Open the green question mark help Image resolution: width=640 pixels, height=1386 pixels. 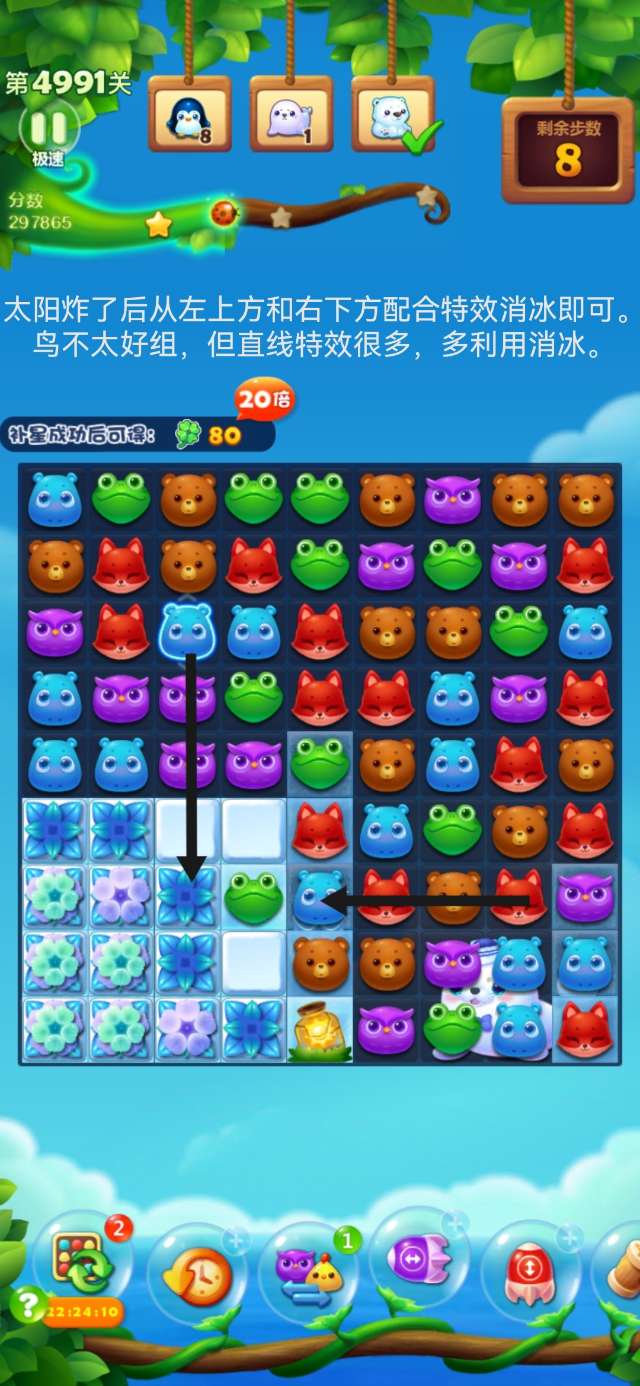[x=27, y=1303]
